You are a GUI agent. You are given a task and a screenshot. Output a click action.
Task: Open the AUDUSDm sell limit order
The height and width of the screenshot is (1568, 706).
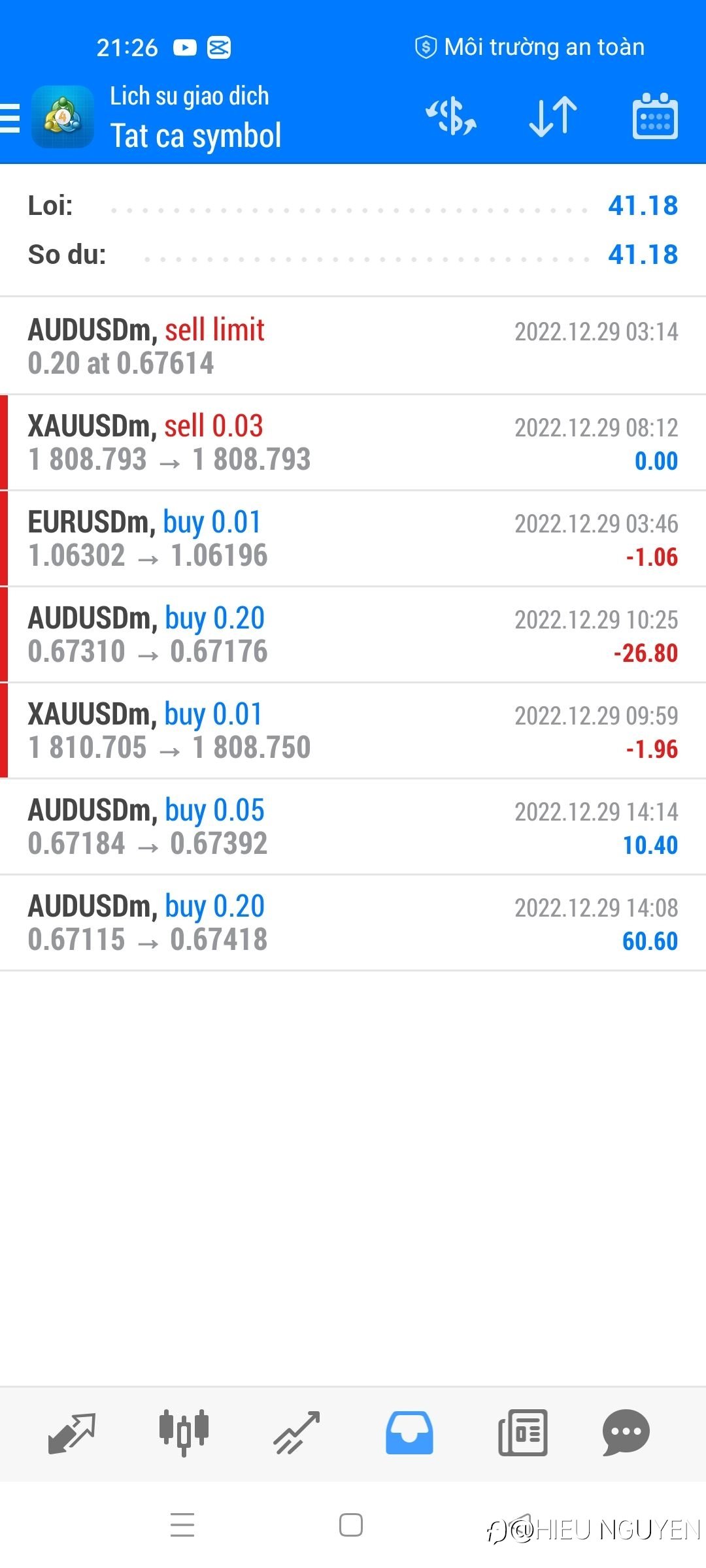tap(353, 346)
